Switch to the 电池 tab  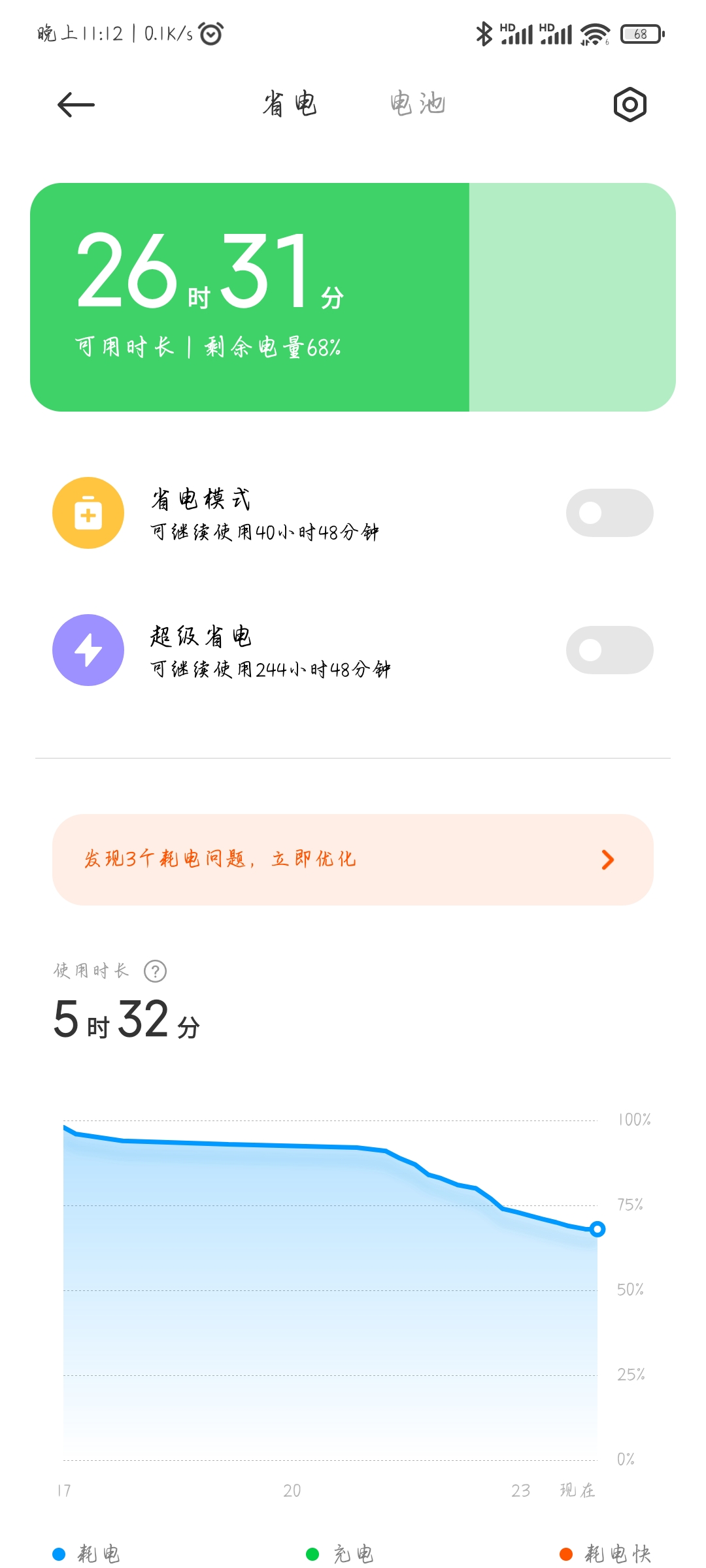418,104
